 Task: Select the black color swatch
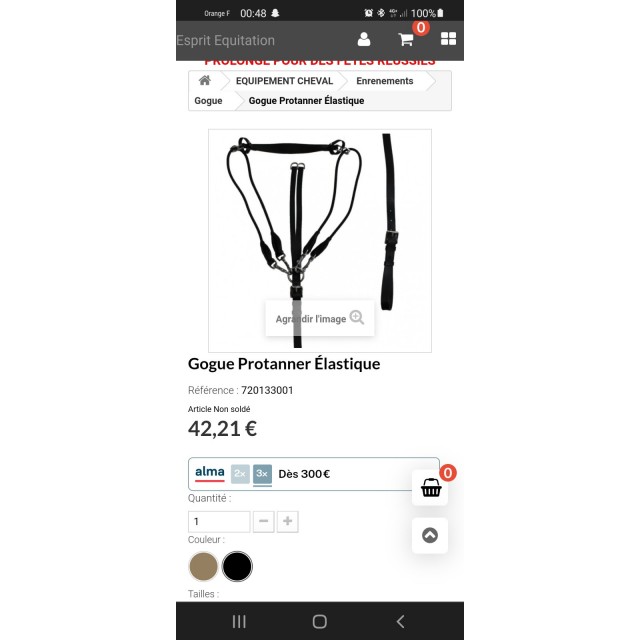tap(237, 566)
